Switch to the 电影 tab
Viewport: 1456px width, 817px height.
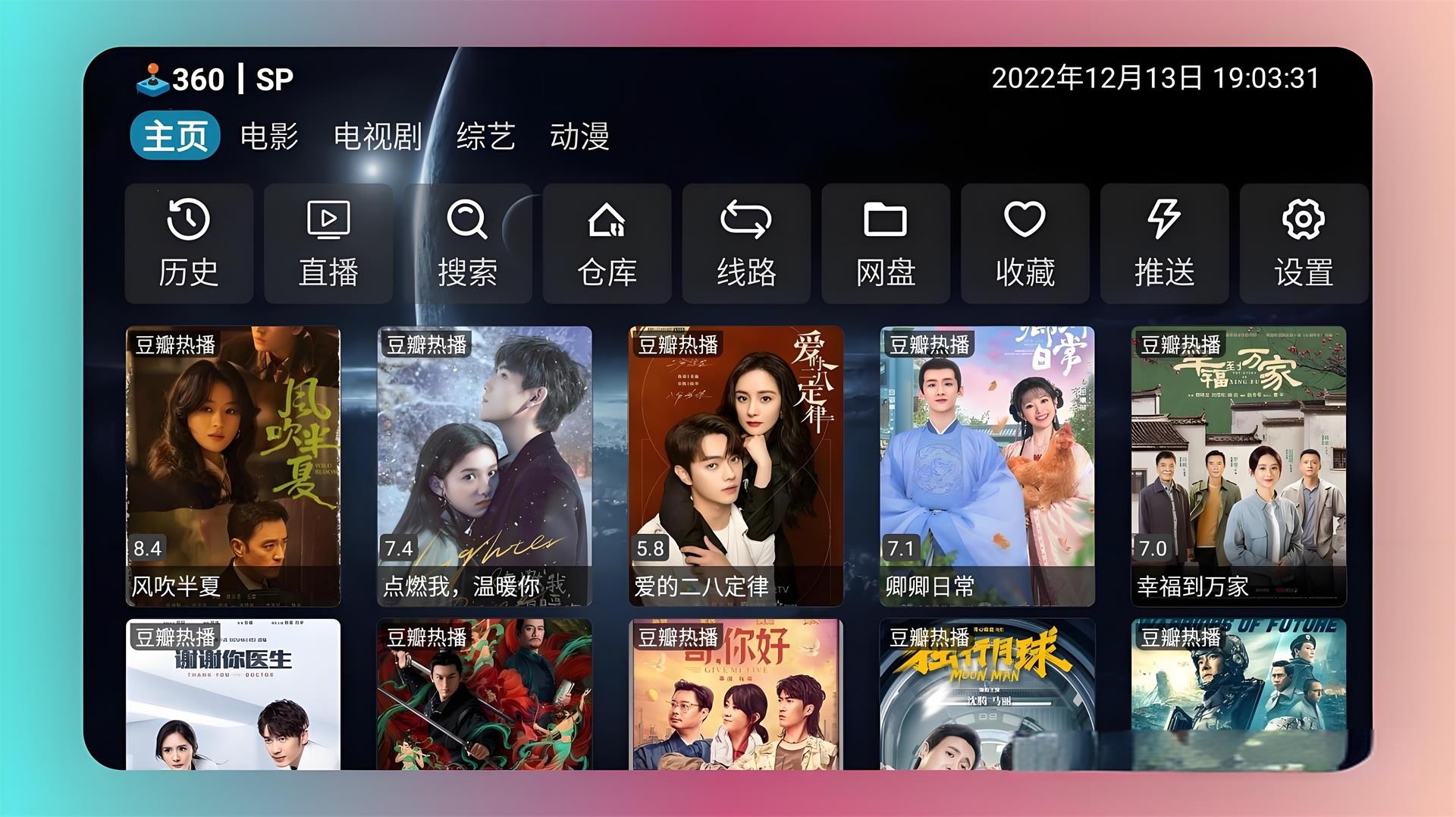click(269, 137)
